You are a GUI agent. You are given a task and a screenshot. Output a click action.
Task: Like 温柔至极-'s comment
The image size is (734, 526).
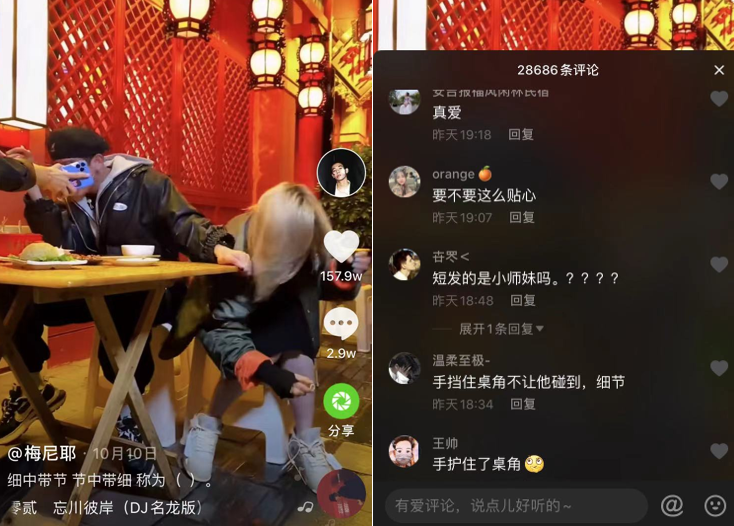(718, 368)
